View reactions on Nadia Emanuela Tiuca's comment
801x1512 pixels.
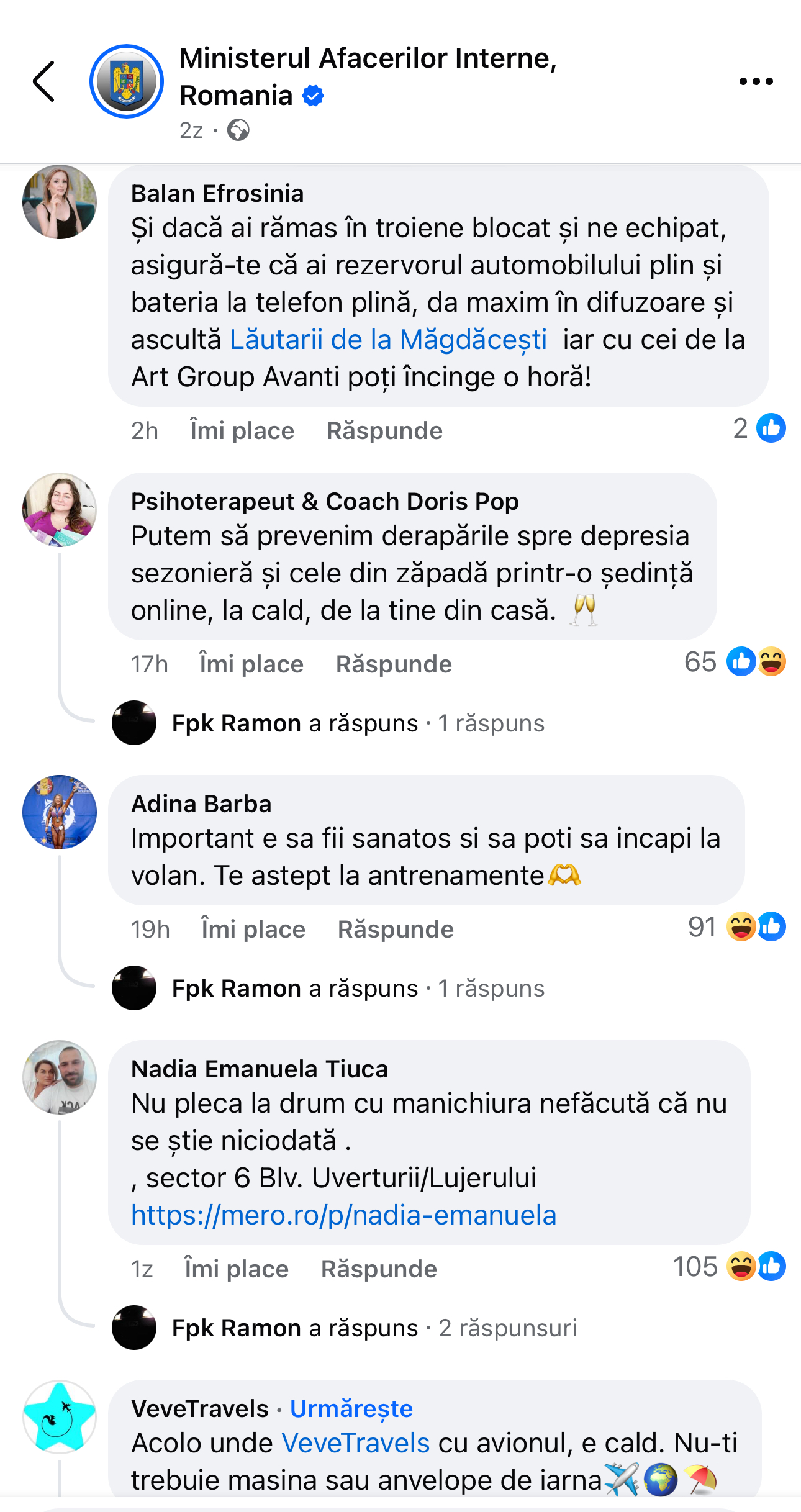tap(729, 1267)
